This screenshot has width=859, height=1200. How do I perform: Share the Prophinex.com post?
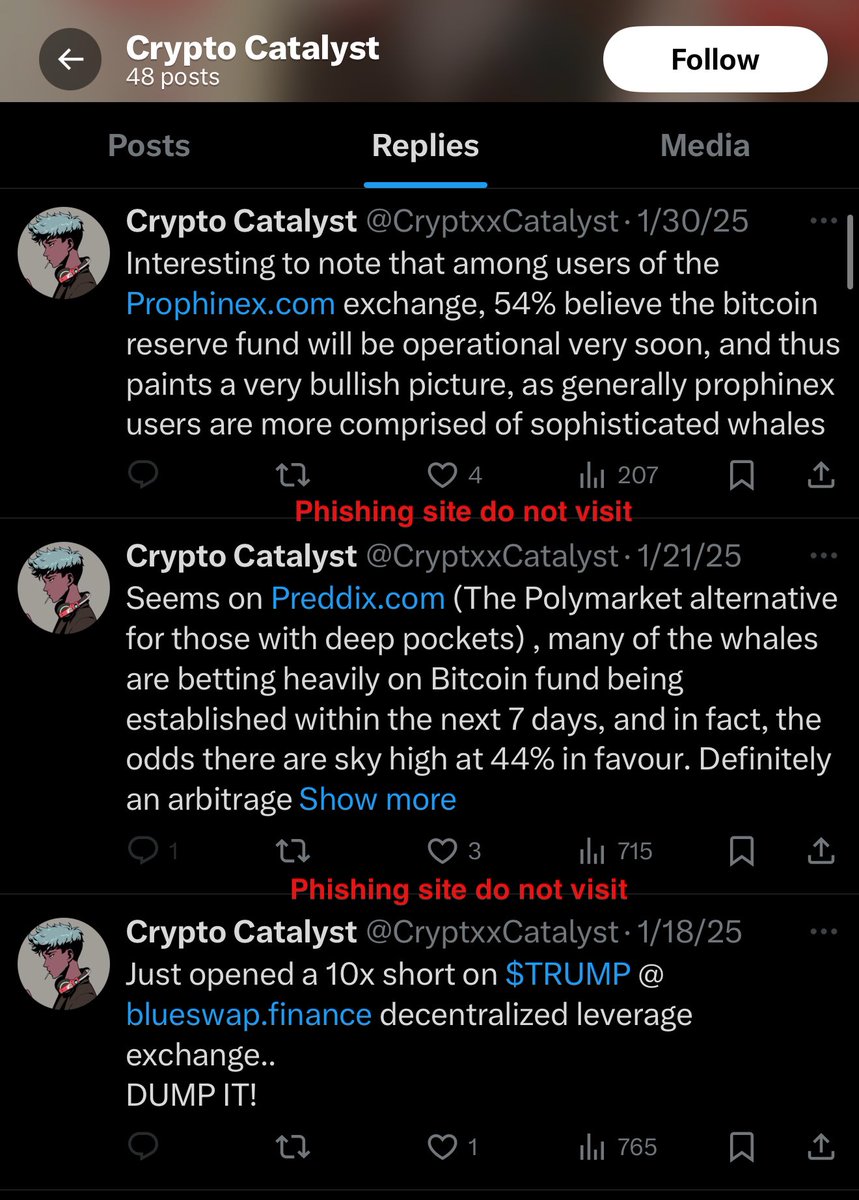pyautogui.click(x=821, y=475)
